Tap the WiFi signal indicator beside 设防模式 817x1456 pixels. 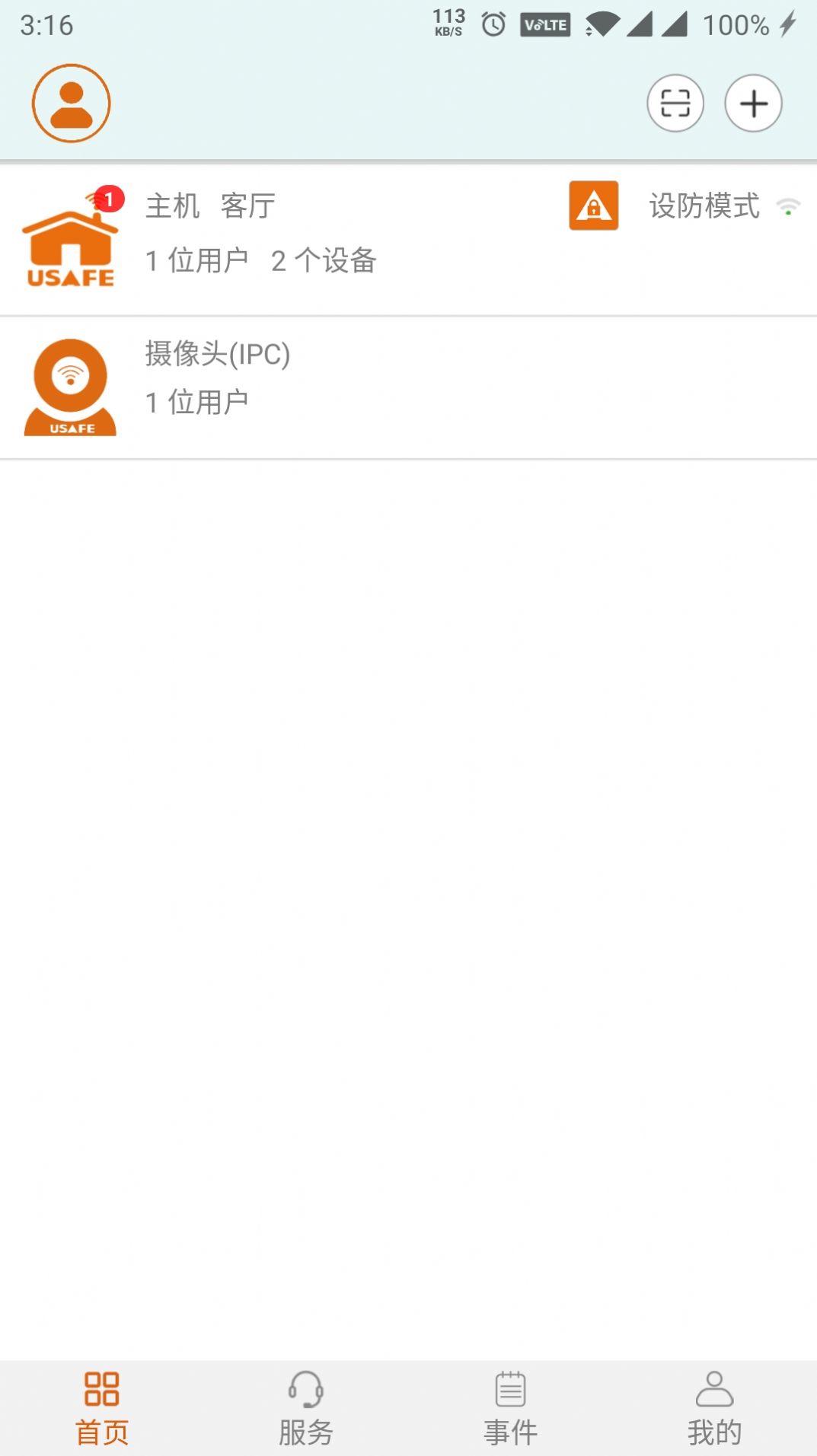[x=789, y=205]
